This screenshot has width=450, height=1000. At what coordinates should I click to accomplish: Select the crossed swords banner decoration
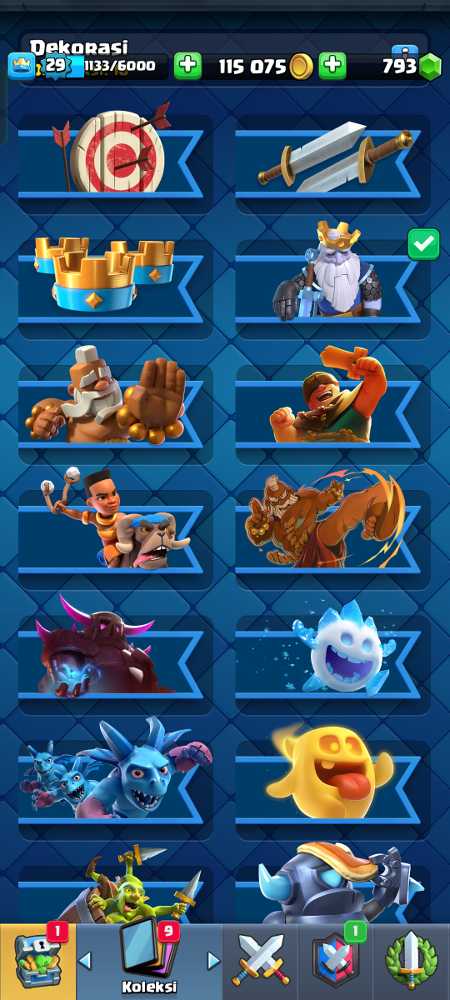click(x=333, y=164)
